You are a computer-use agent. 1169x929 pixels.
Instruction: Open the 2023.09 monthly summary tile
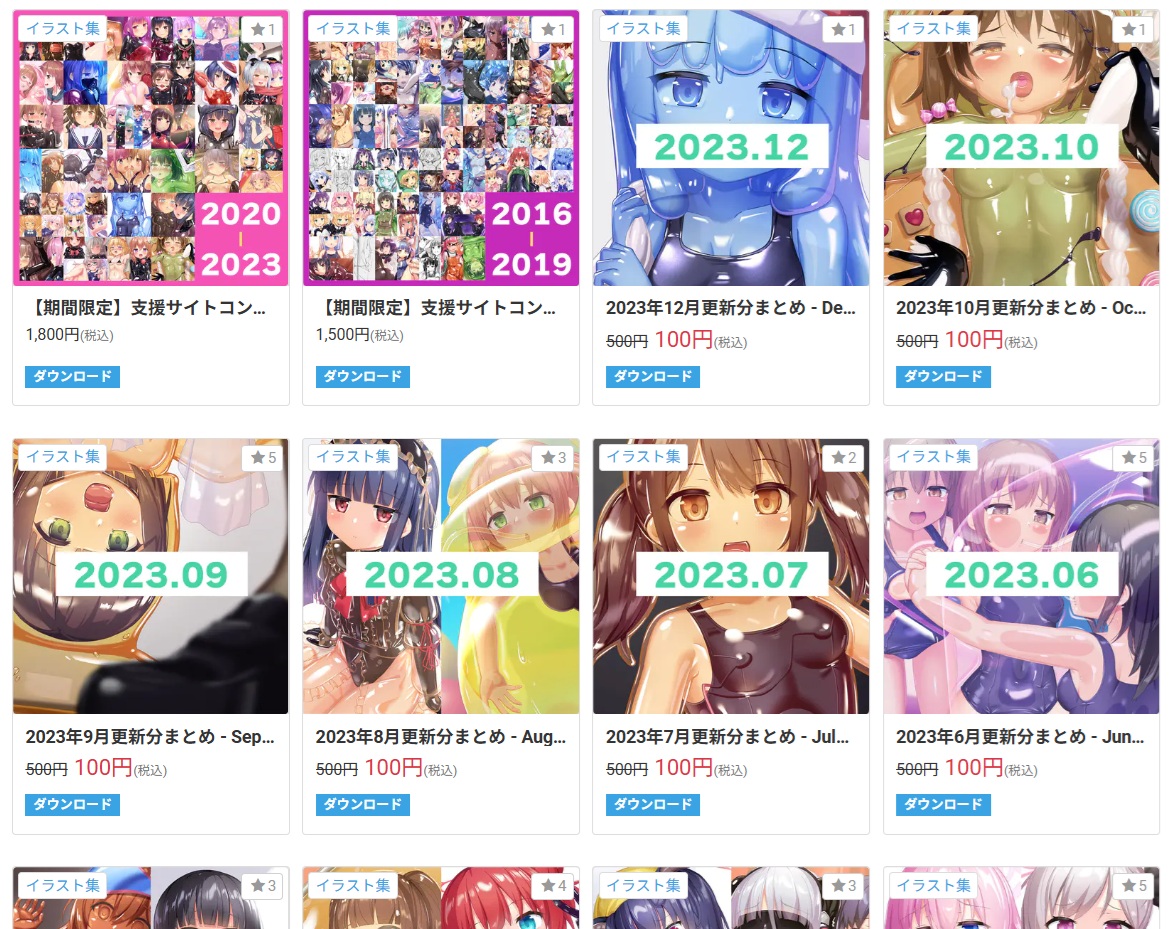(x=150, y=576)
